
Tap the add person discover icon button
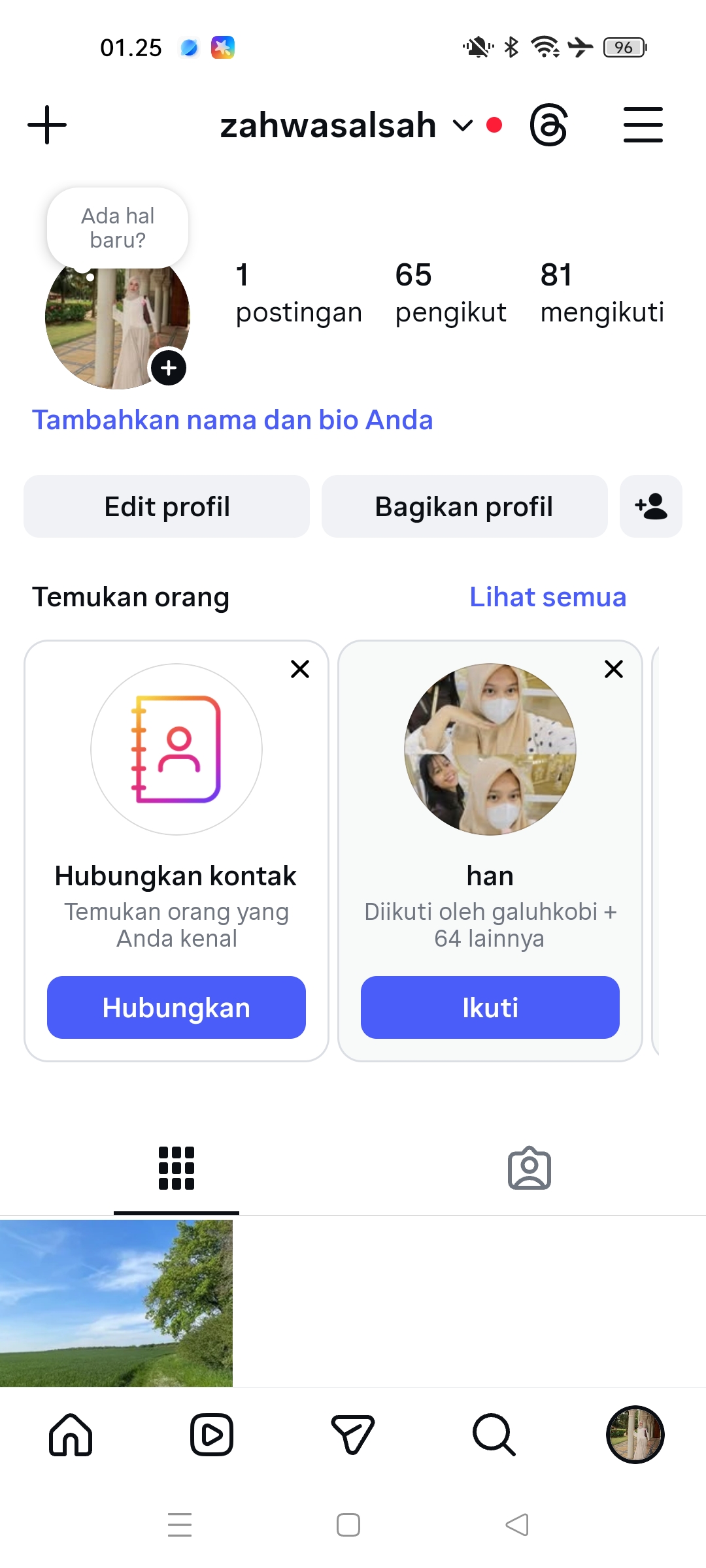pyautogui.click(x=650, y=506)
